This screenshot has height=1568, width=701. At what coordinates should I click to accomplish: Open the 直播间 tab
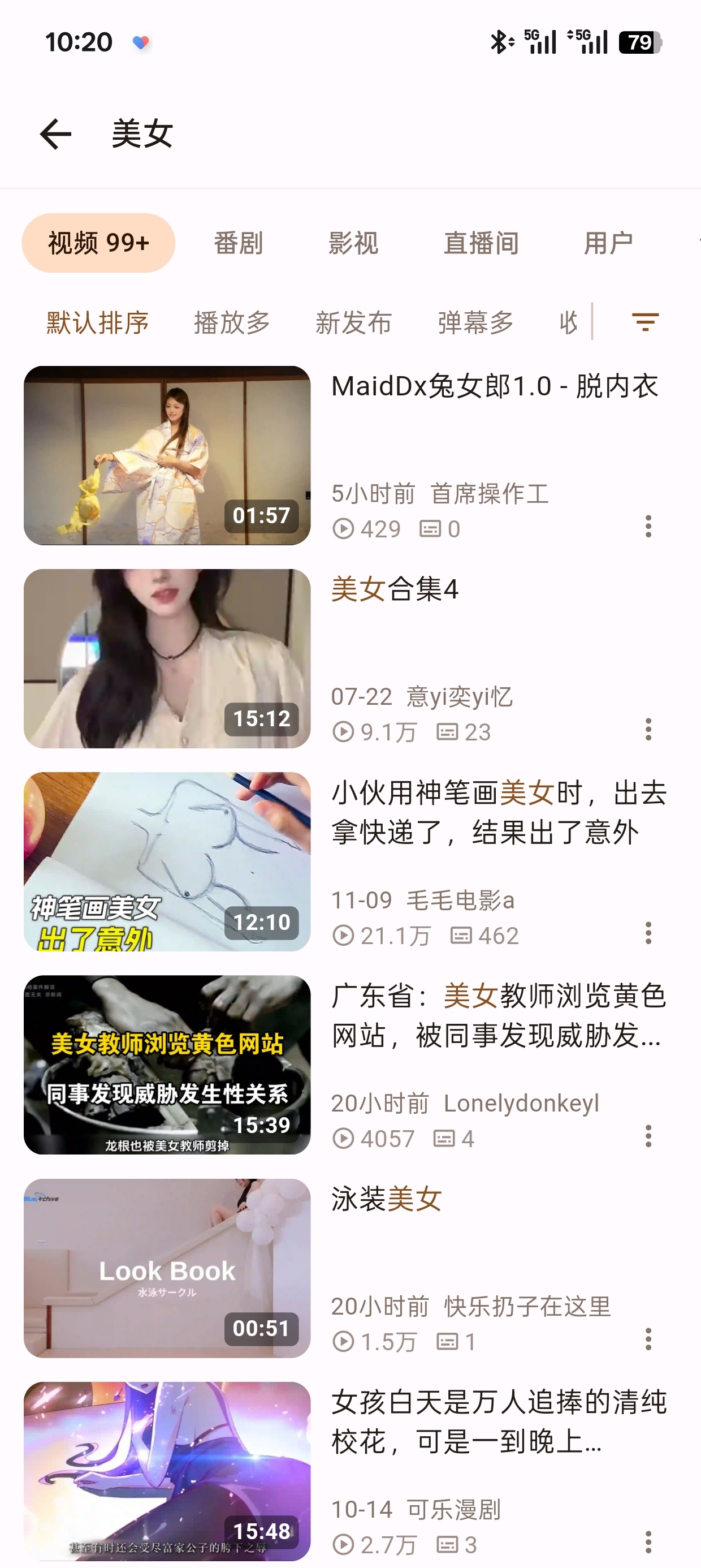click(481, 243)
